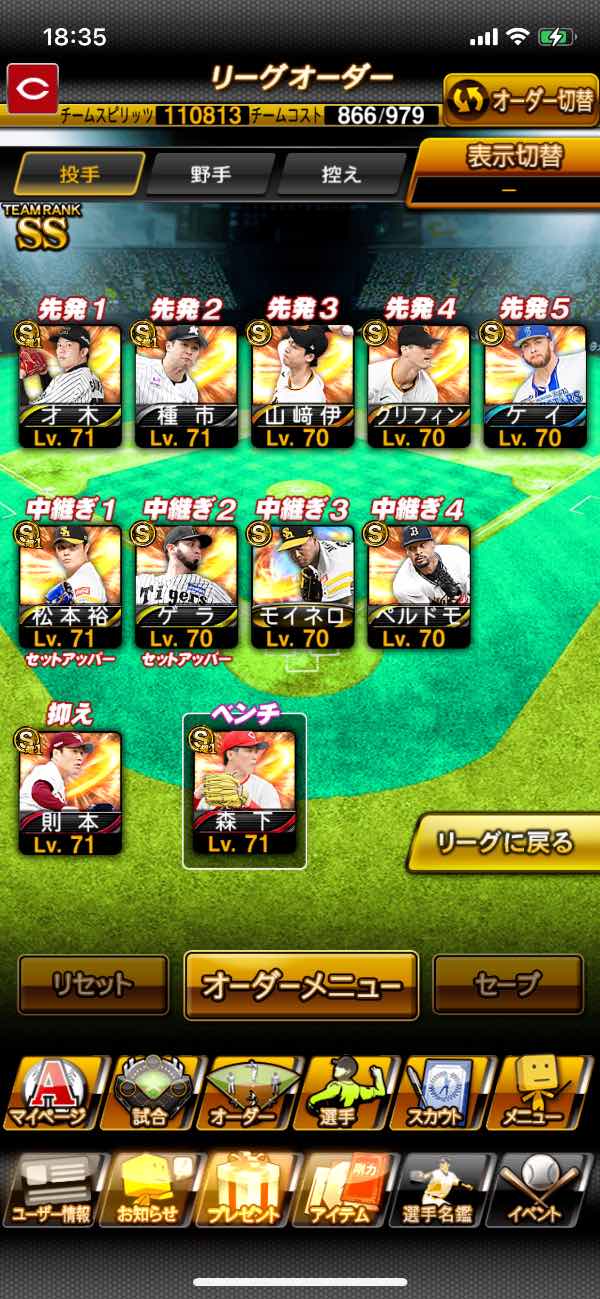Switch to the 控え tab

click(340, 174)
